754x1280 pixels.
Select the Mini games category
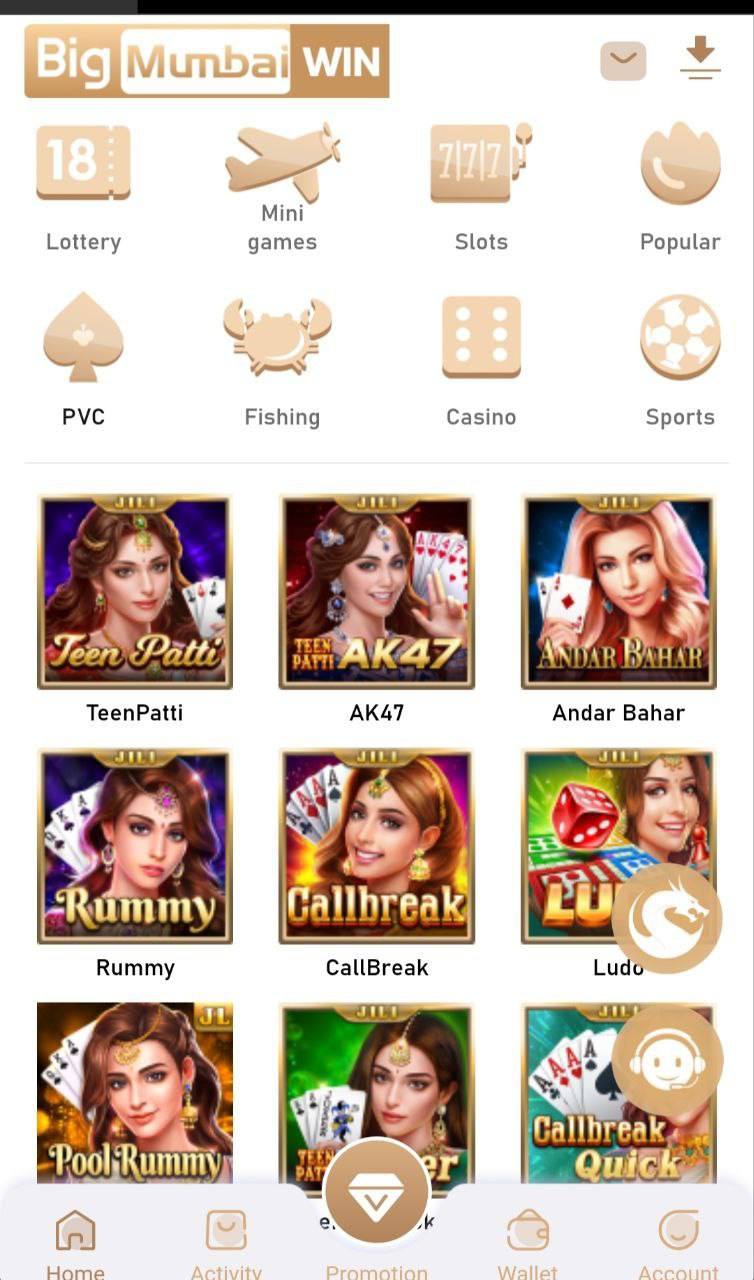coord(282,188)
